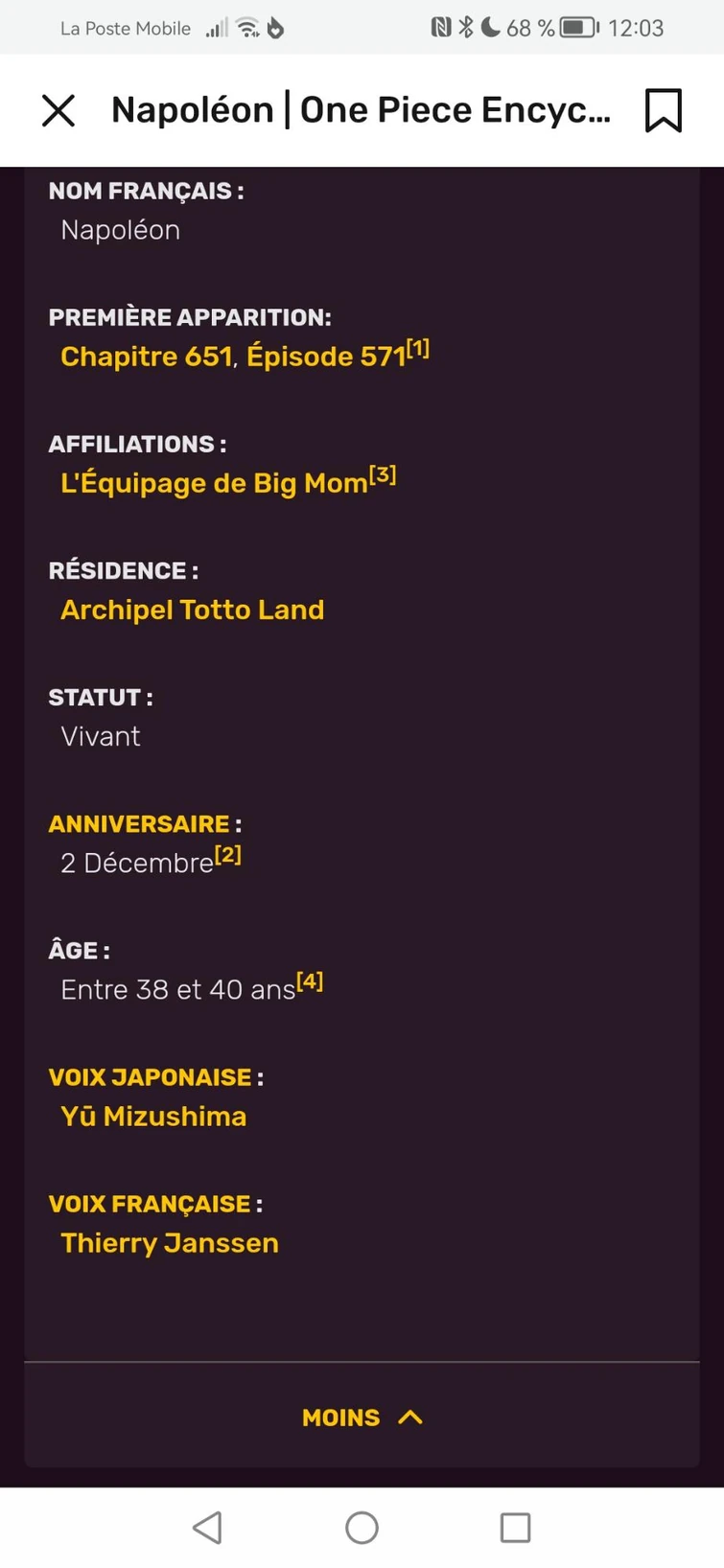Go back with the system back button

[x=207, y=1528]
